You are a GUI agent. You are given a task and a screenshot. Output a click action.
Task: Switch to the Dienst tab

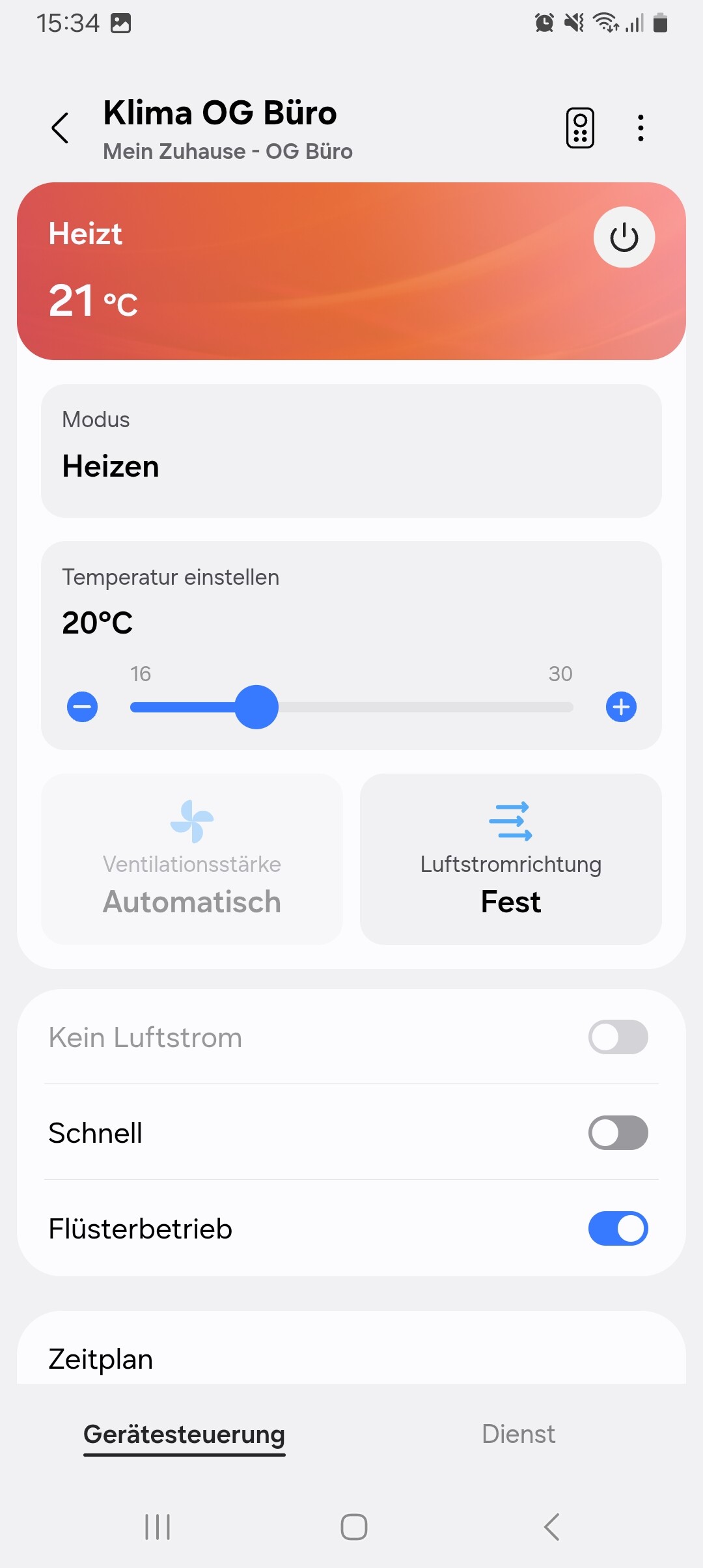click(518, 1434)
